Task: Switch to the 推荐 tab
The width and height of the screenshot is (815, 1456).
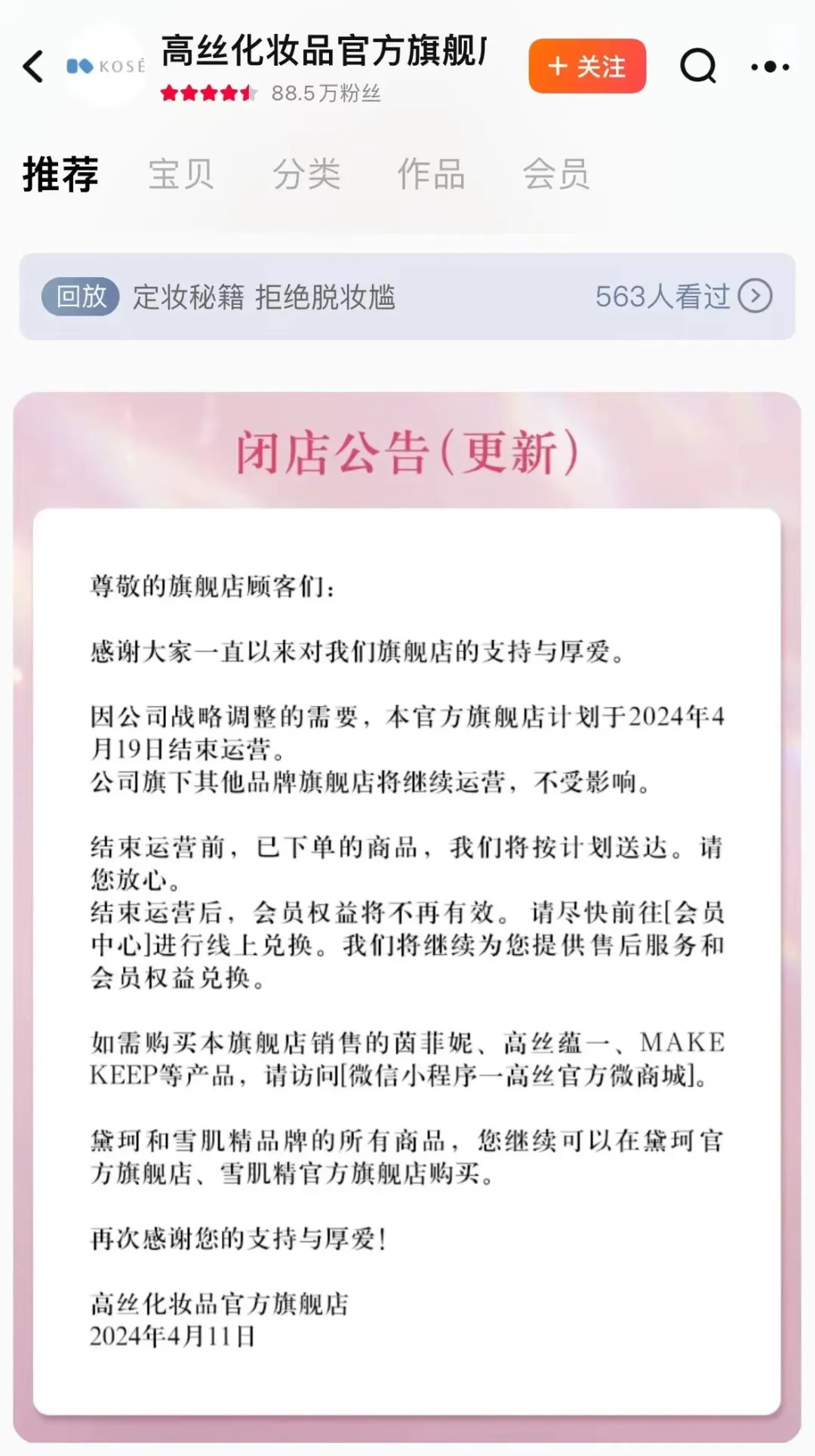Action: pos(60,174)
